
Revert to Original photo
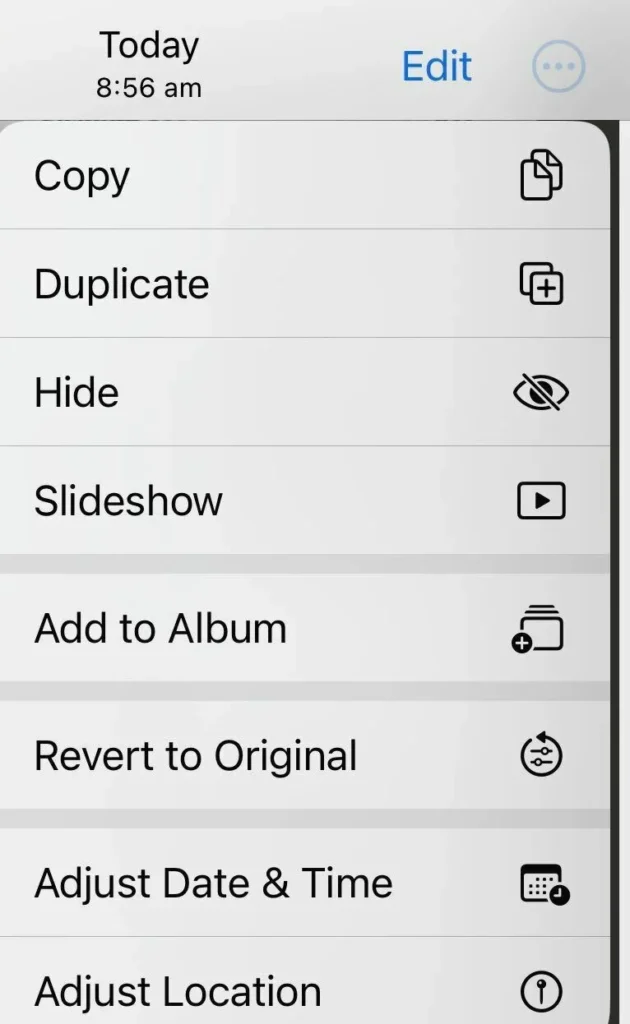click(305, 756)
